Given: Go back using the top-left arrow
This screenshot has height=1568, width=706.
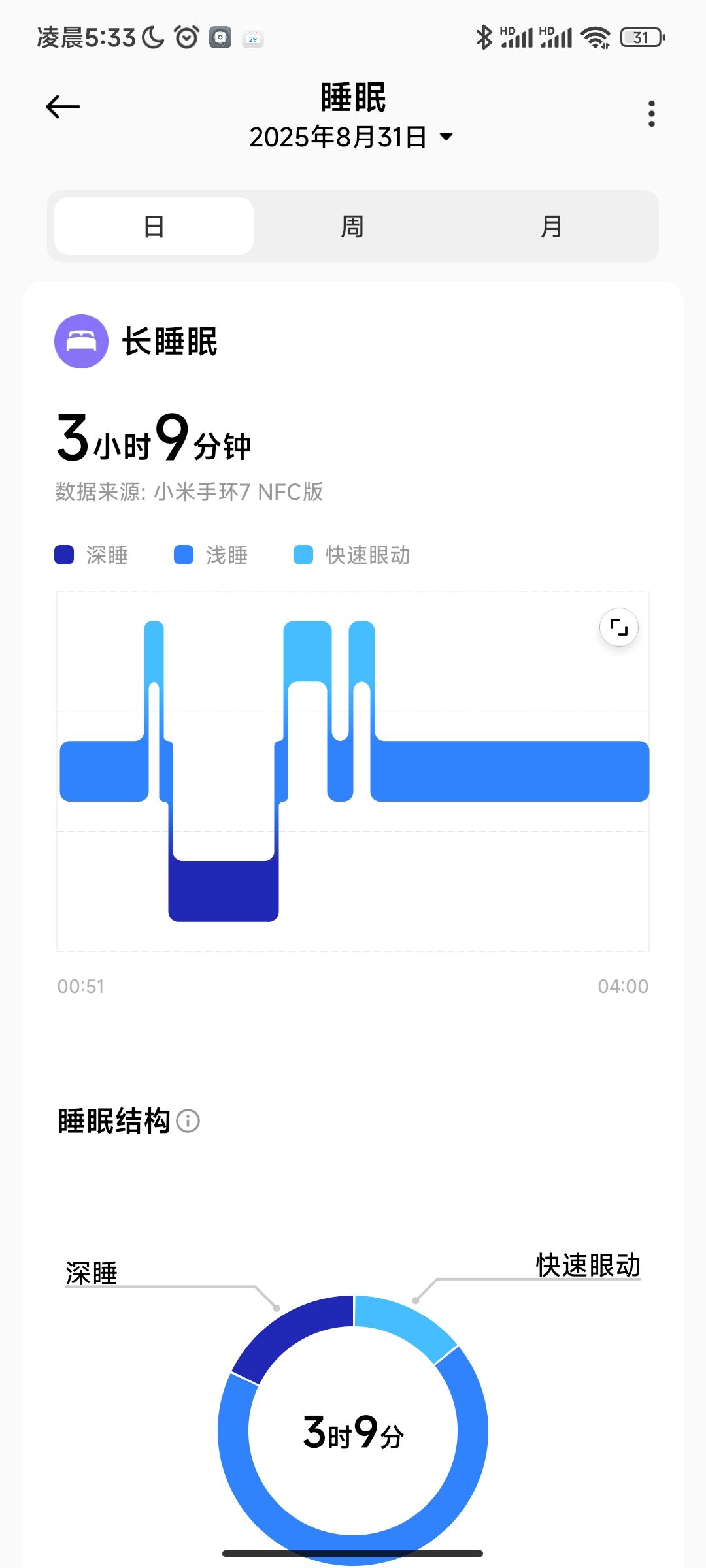Looking at the screenshot, I should coord(63,106).
